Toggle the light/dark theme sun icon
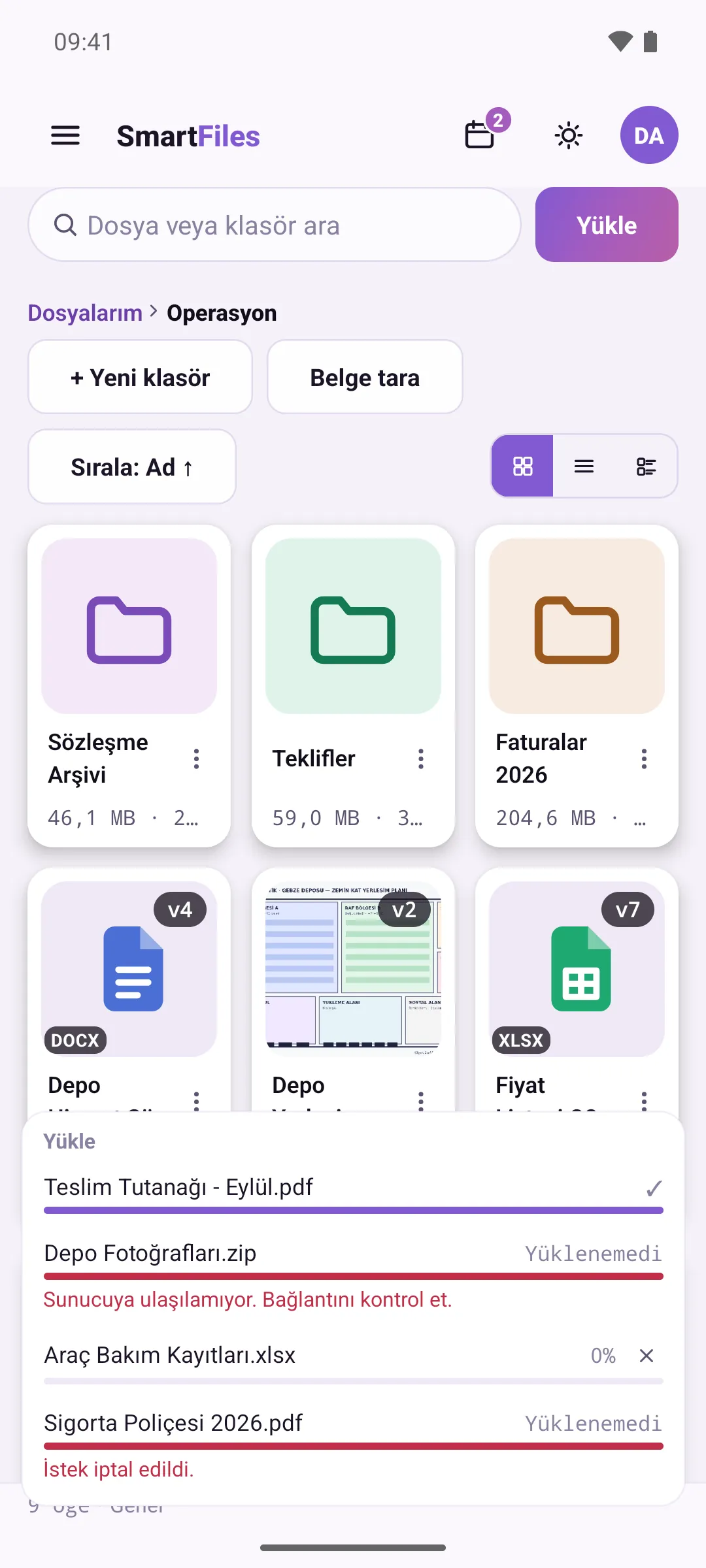706x1568 pixels. coord(569,136)
